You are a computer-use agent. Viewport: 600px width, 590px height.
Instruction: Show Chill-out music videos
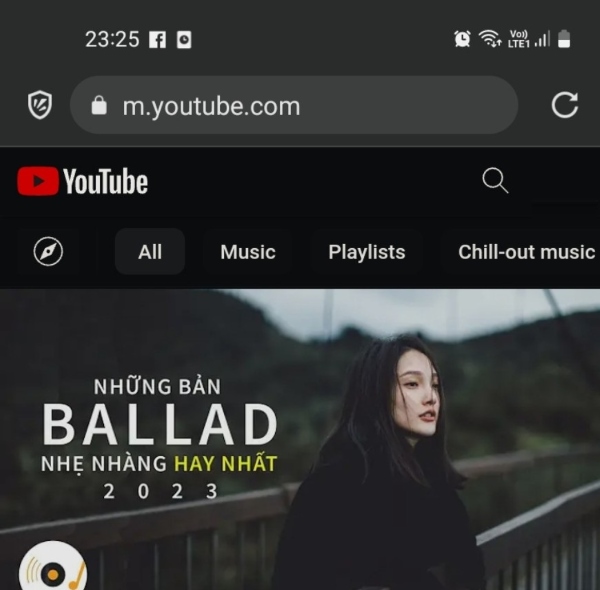(x=526, y=252)
